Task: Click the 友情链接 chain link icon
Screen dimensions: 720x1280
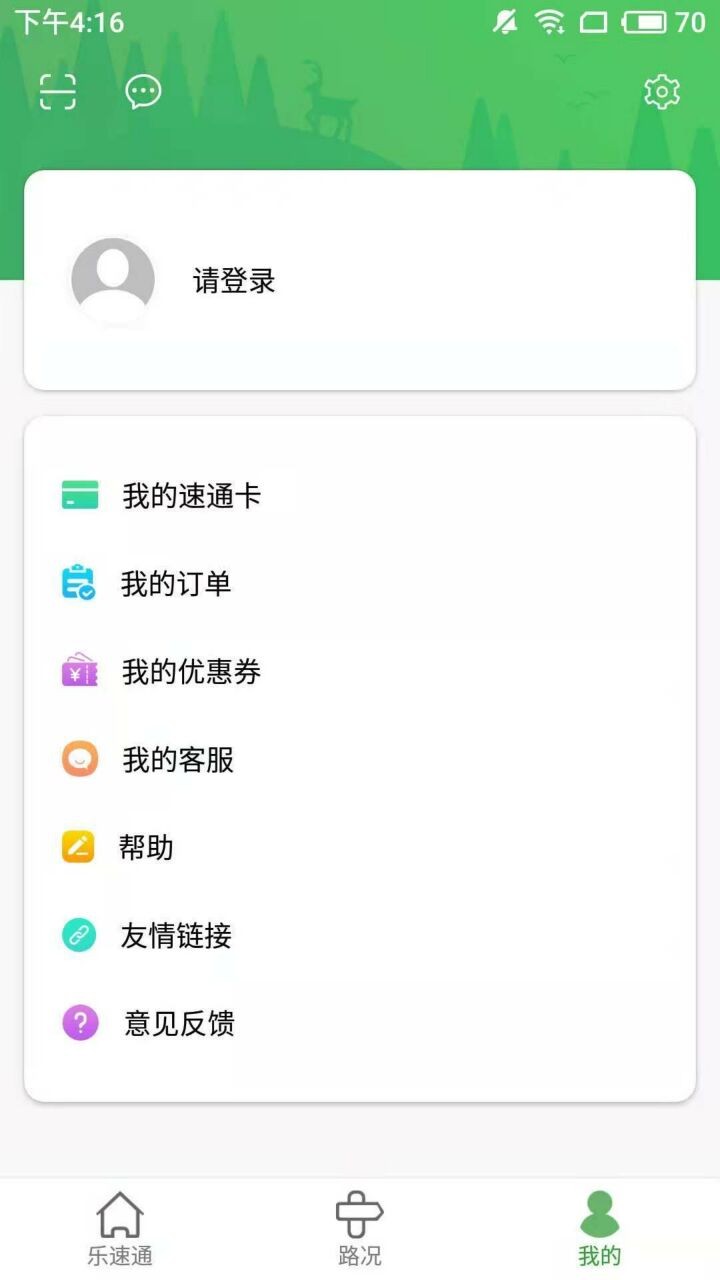Action: 79,935
